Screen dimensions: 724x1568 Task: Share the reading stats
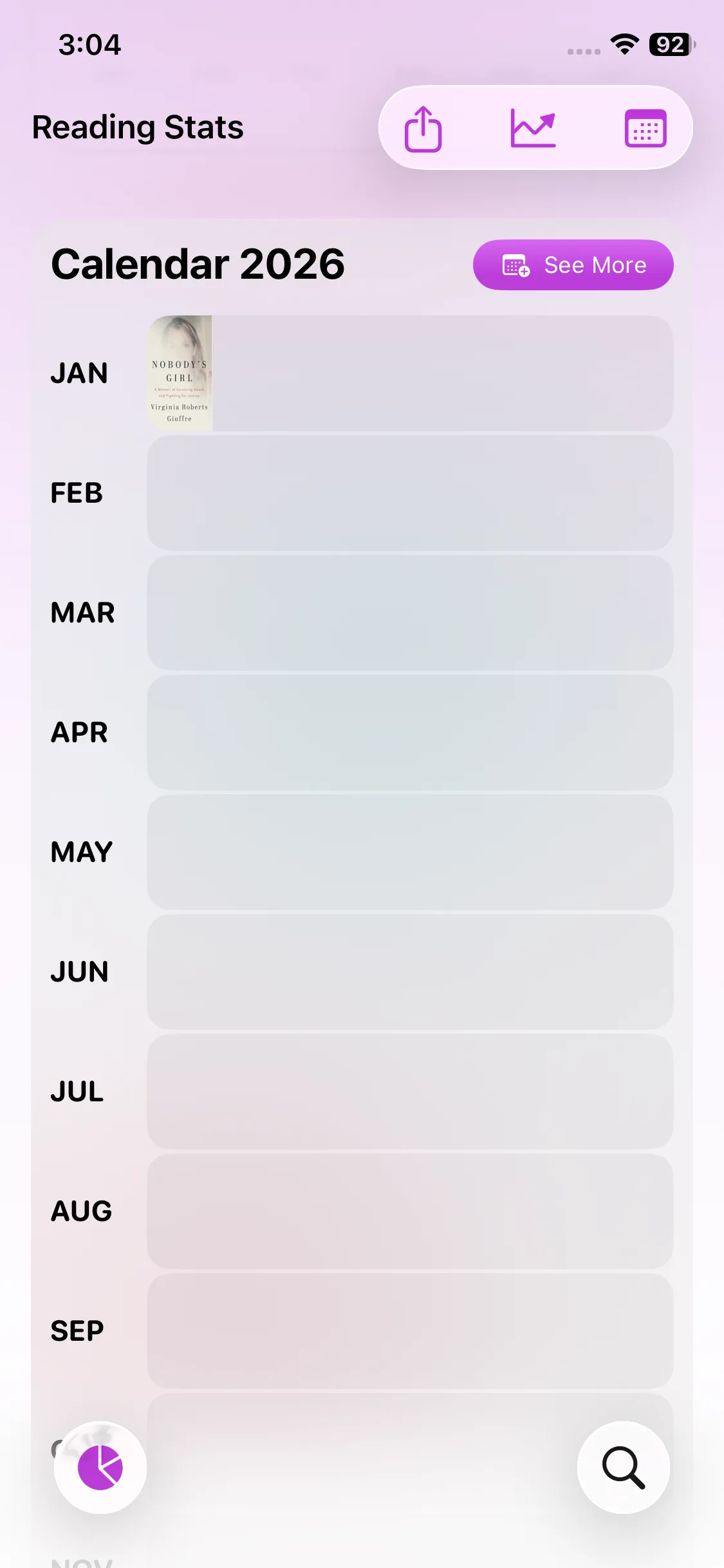pyautogui.click(x=423, y=128)
